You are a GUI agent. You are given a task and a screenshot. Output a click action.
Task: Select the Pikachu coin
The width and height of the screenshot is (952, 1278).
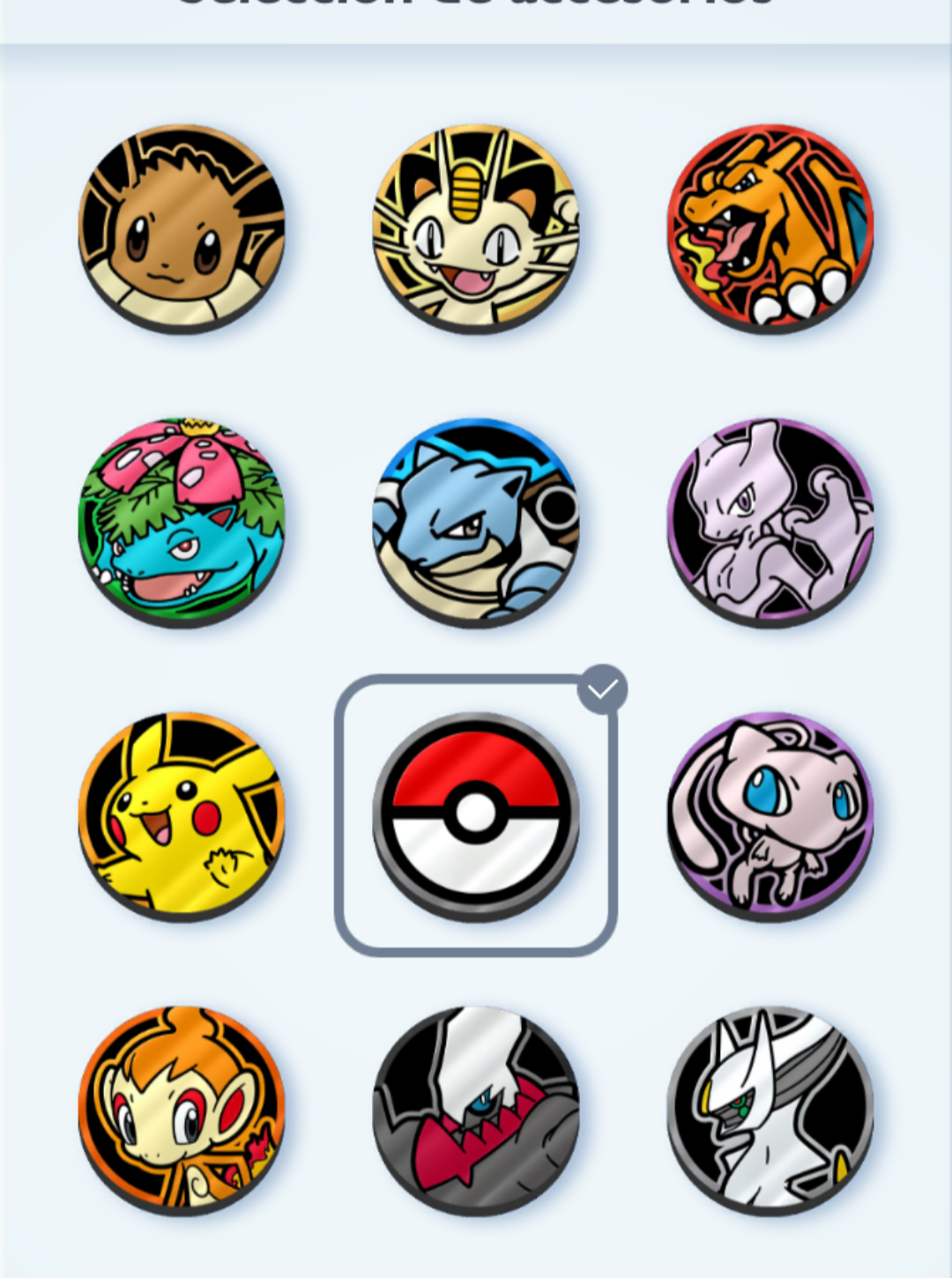tap(182, 816)
